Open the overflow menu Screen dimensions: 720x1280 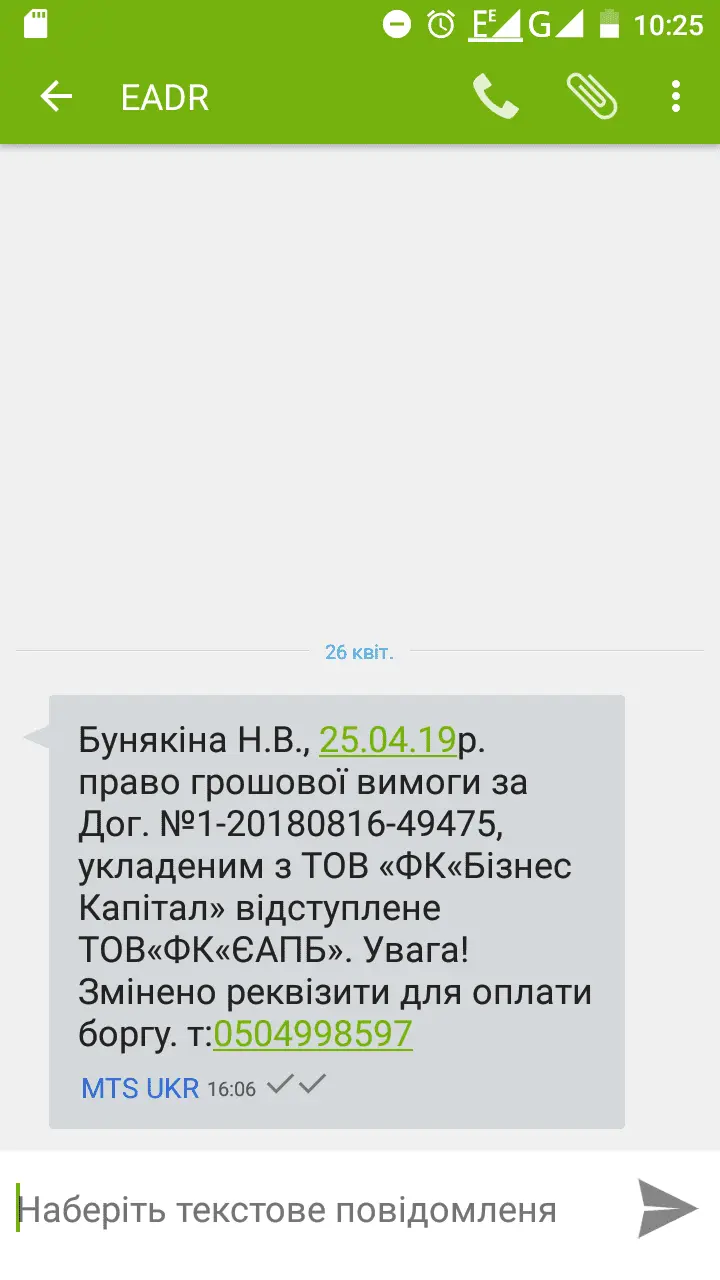pos(676,97)
